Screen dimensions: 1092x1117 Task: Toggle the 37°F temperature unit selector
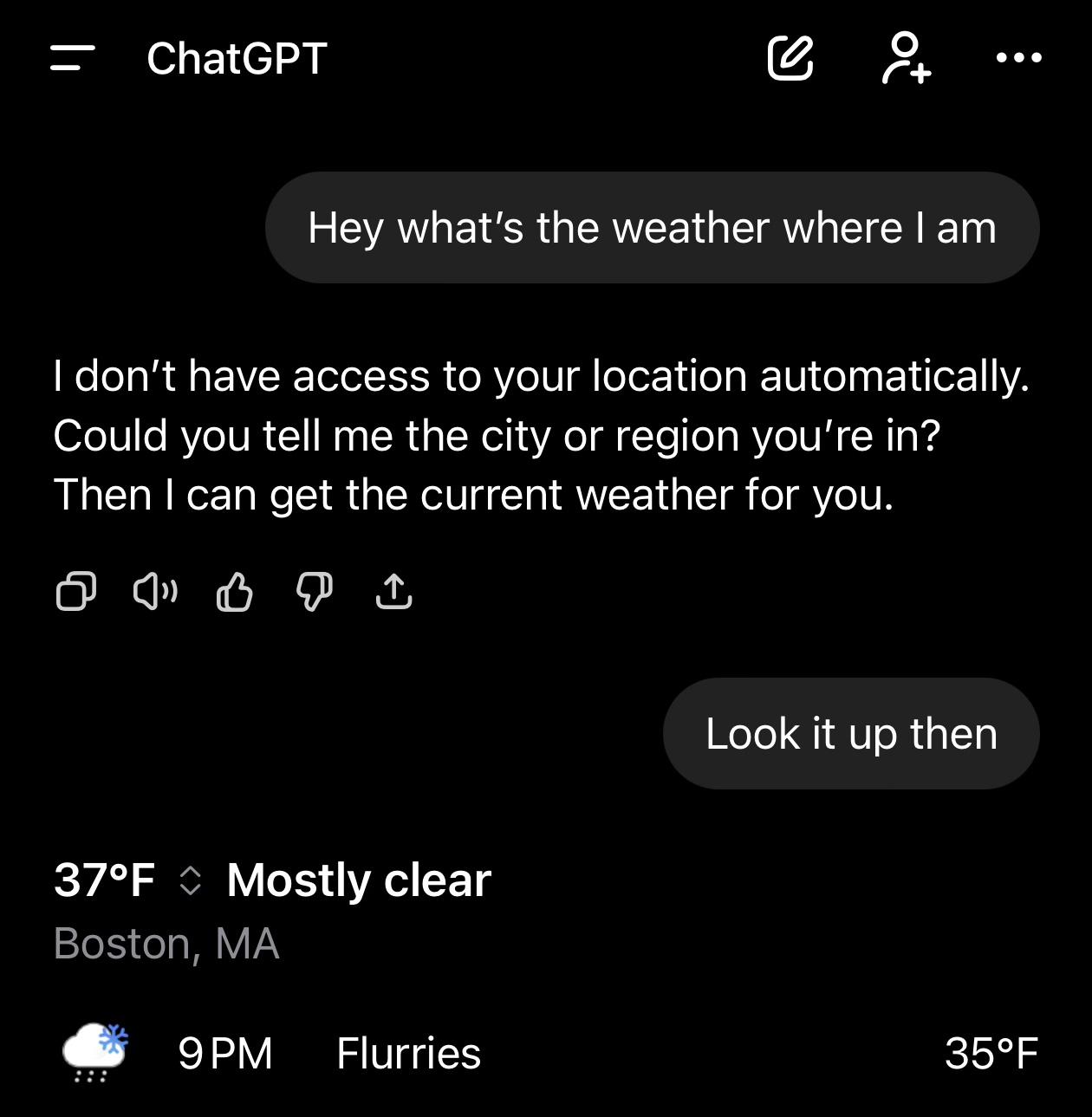coord(190,881)
